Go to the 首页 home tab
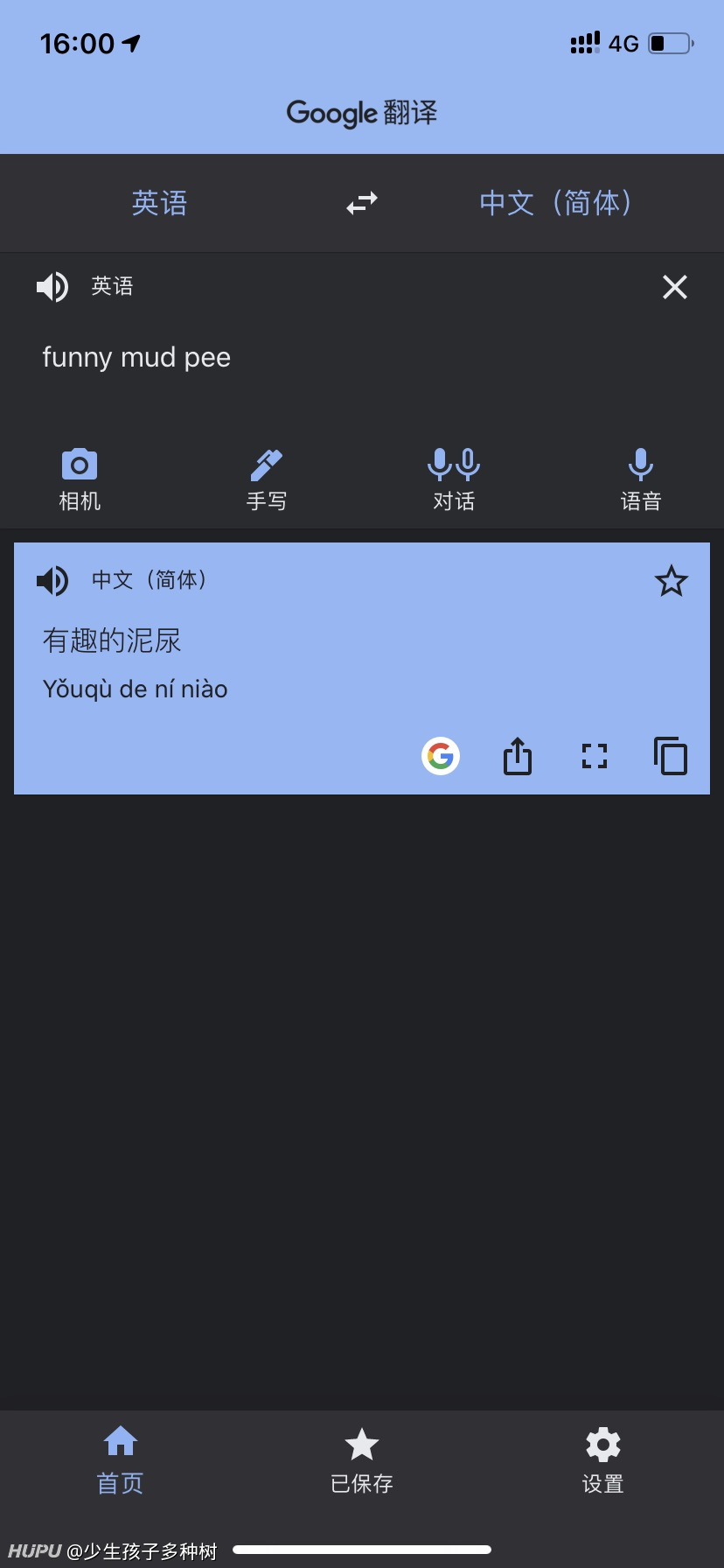The width and height of the screenshot is (724, 1568). pos(120,1461)
